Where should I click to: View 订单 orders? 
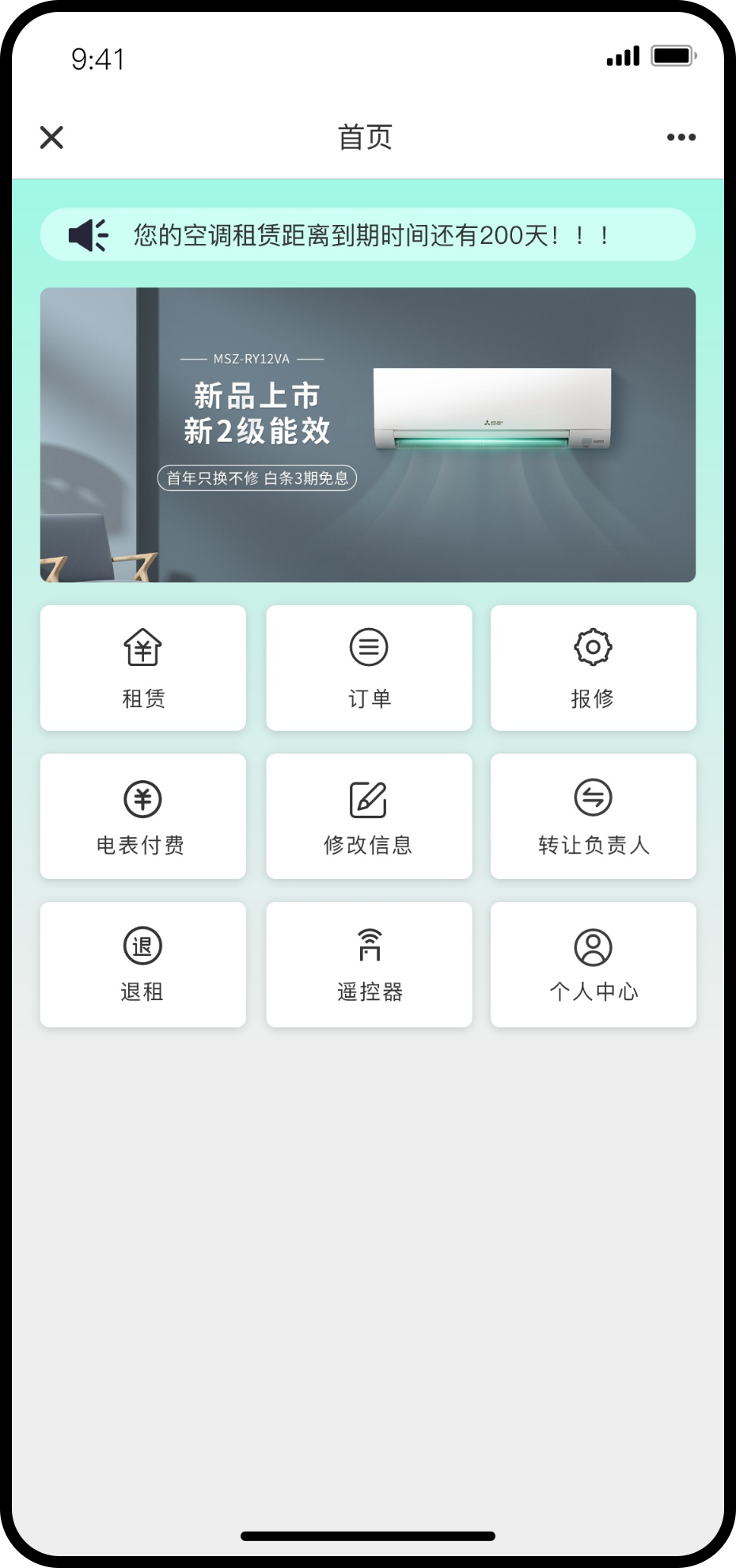click(369, 668)
